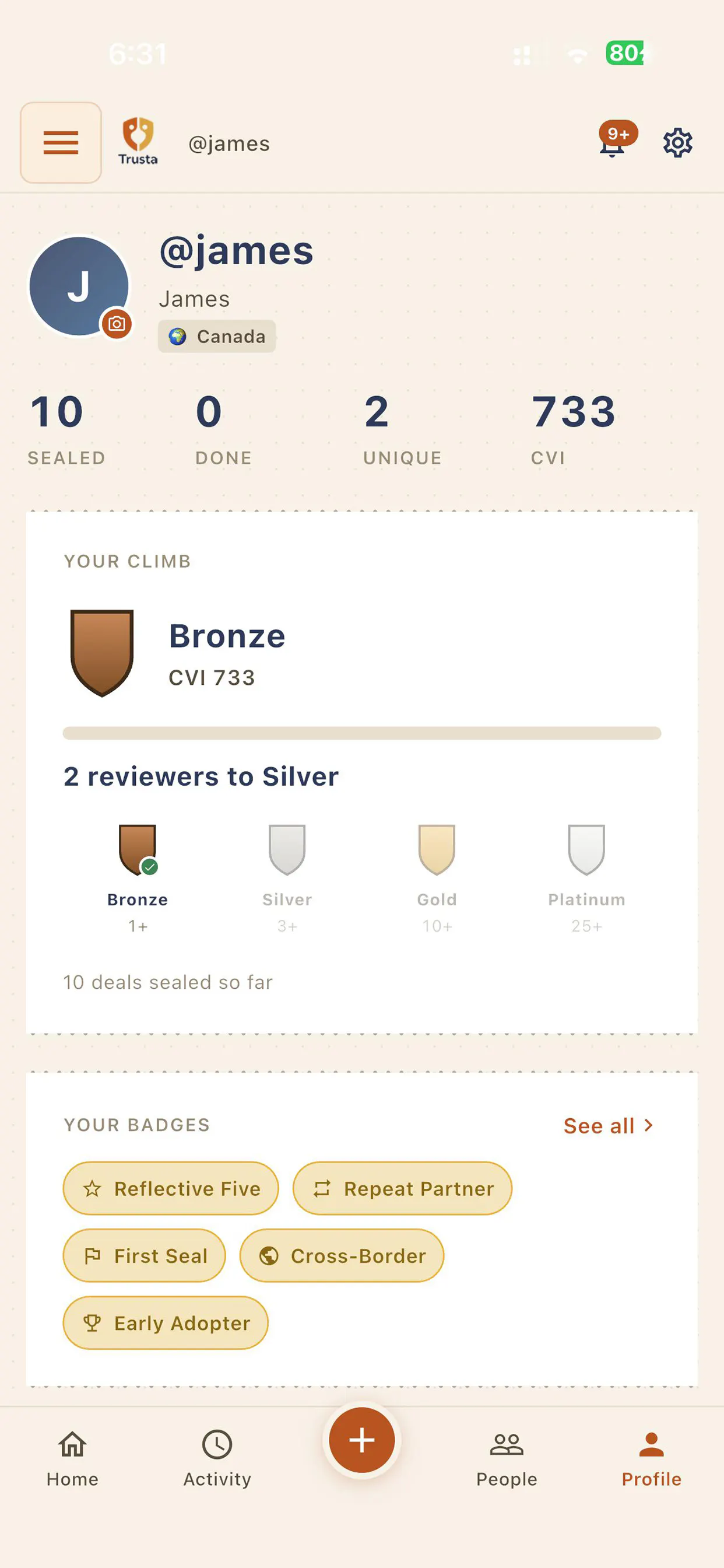The image size is (724, 1568).
Task: Open the Early Adopter badge
Action: (x=166, y=1322)
